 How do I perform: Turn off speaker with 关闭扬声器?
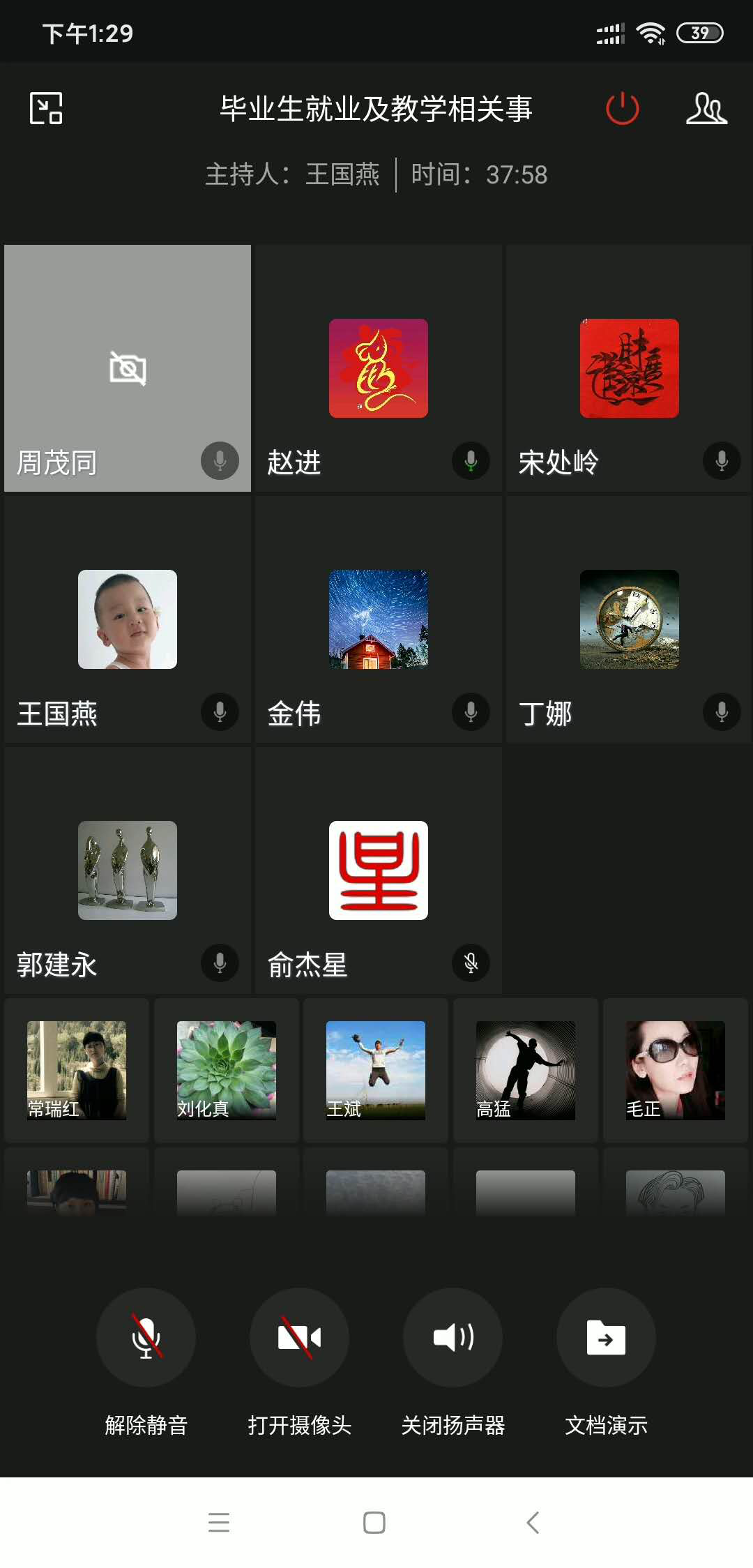click(452, 1337)
